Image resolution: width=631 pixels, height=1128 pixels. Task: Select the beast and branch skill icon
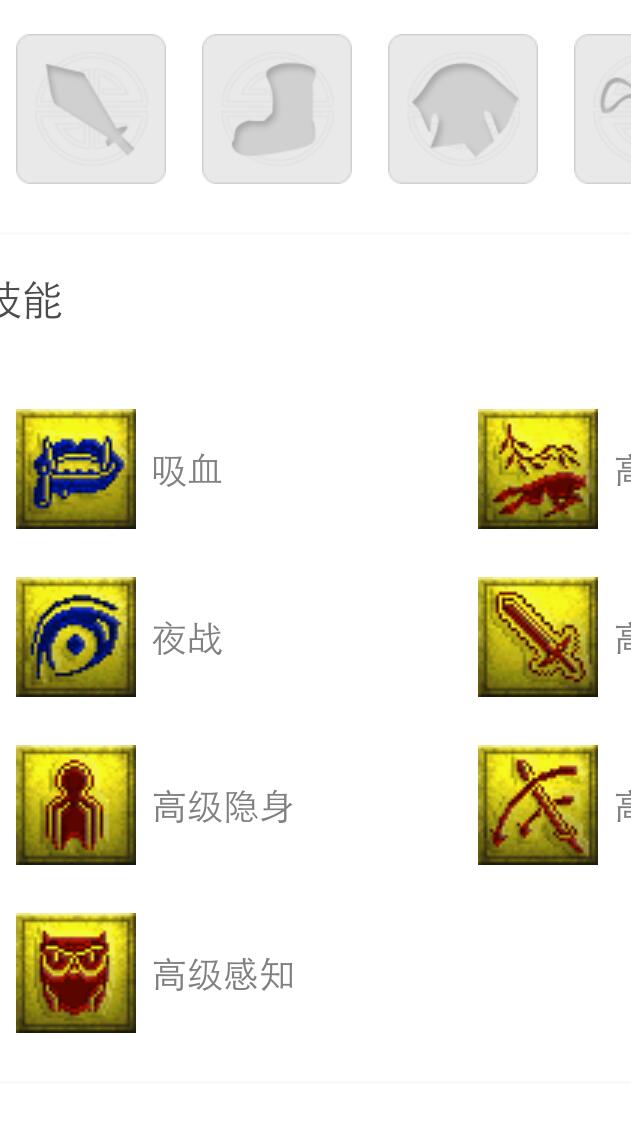click(x=538, y=469)
